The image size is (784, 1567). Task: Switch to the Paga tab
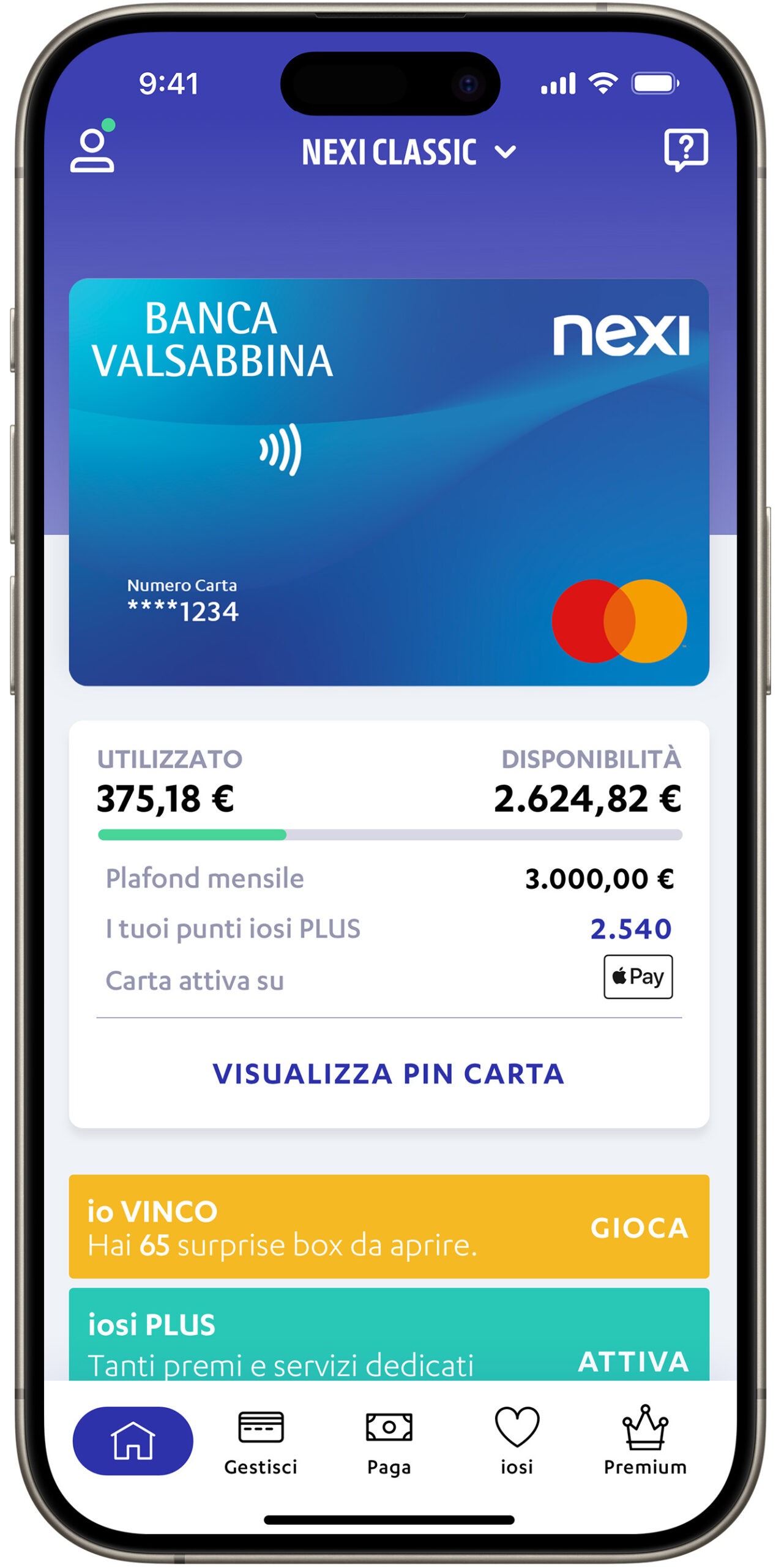coord(389,1442)
